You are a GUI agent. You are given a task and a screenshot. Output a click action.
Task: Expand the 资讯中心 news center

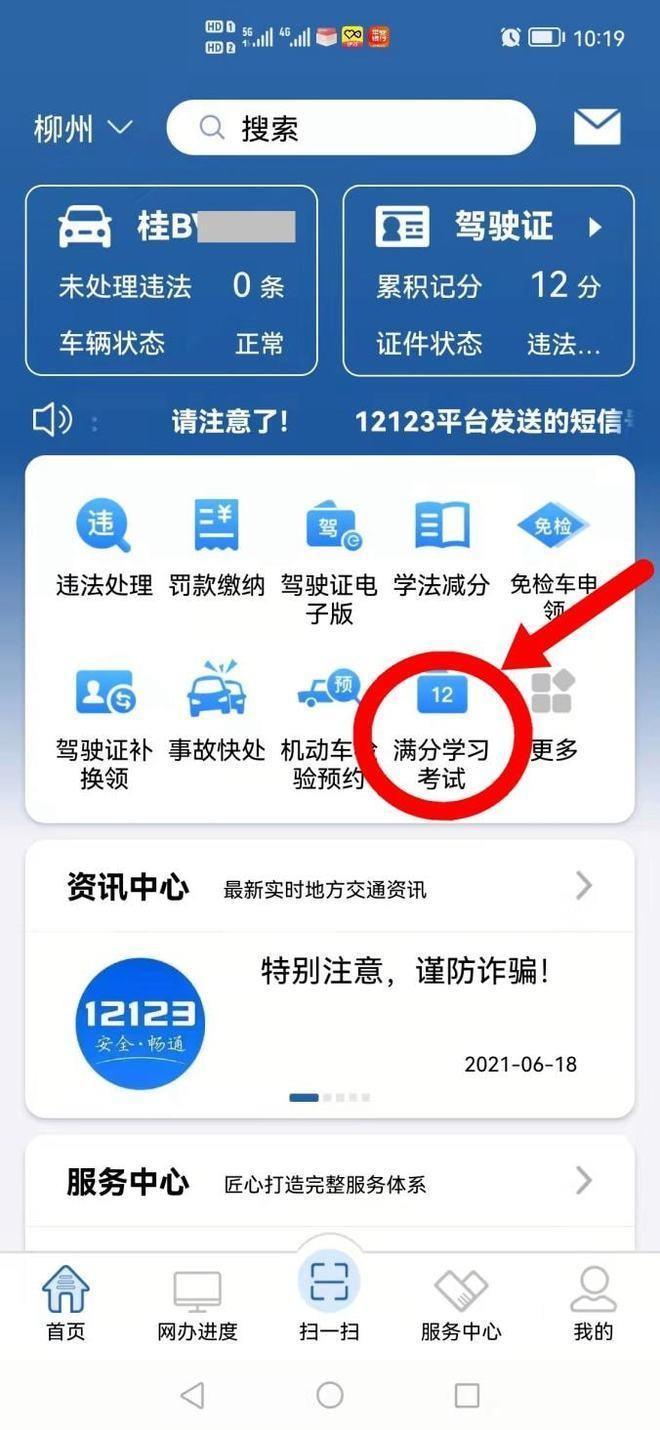tap(329, 887)
